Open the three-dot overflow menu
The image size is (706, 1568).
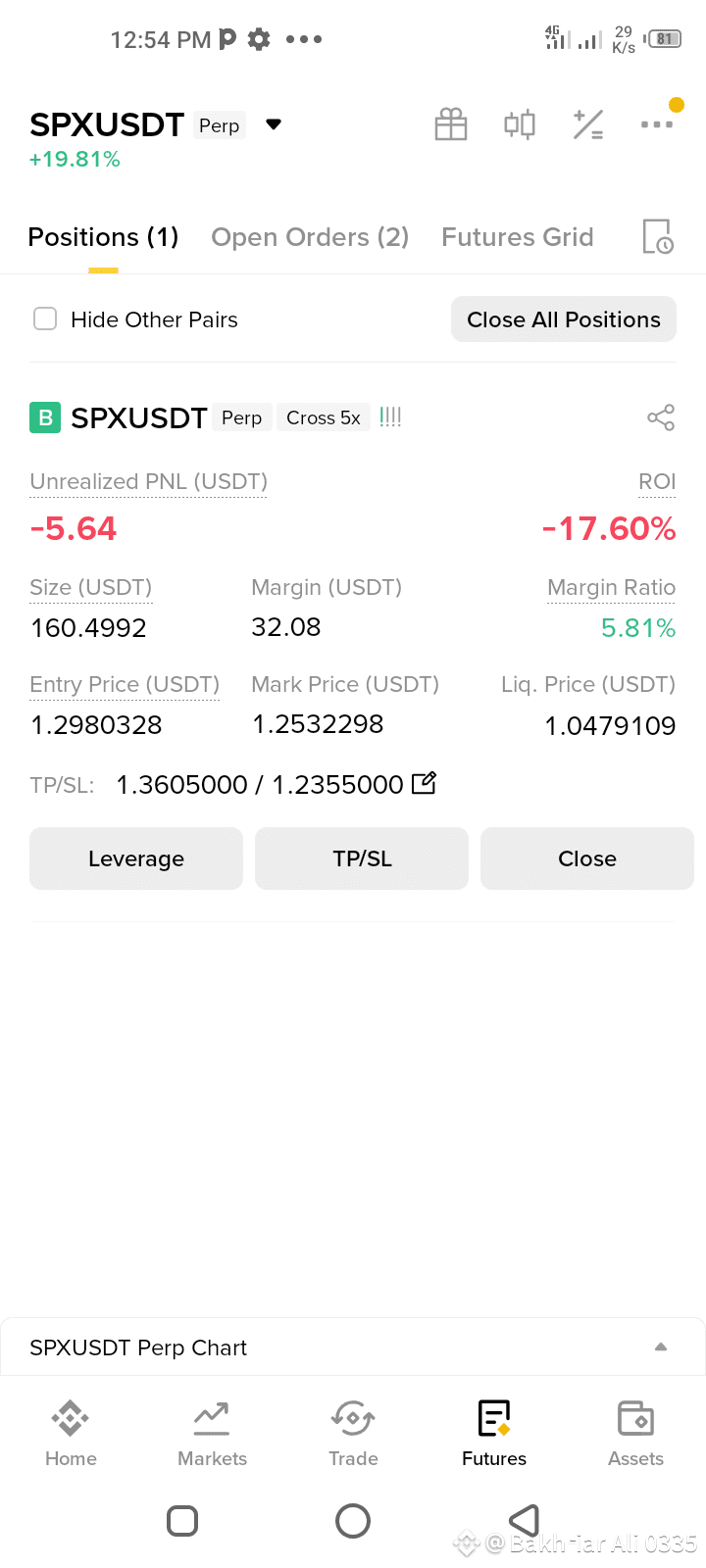657,124
